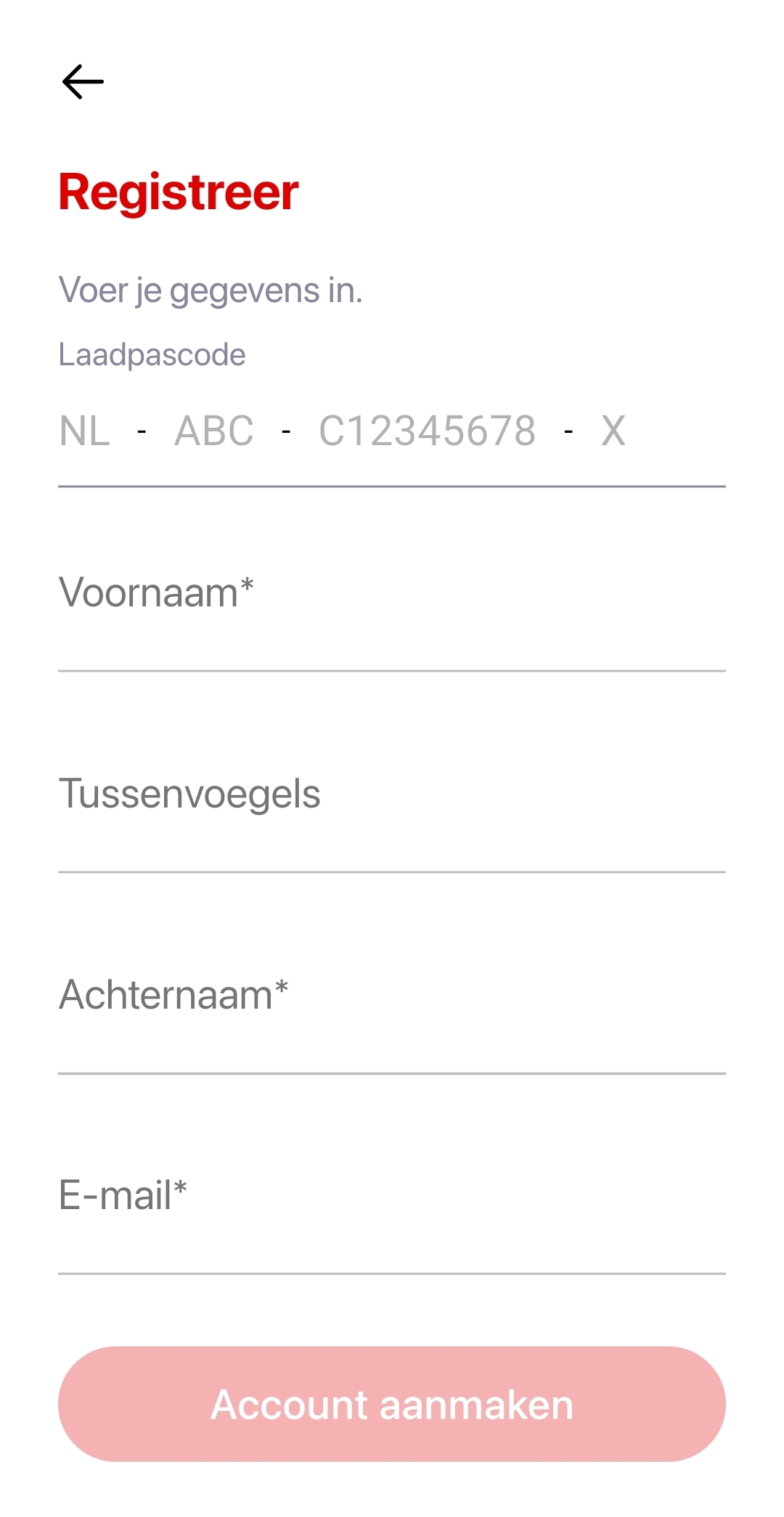
Task: Click the NL segment of the charge card code
Action: tap(85, 430)
